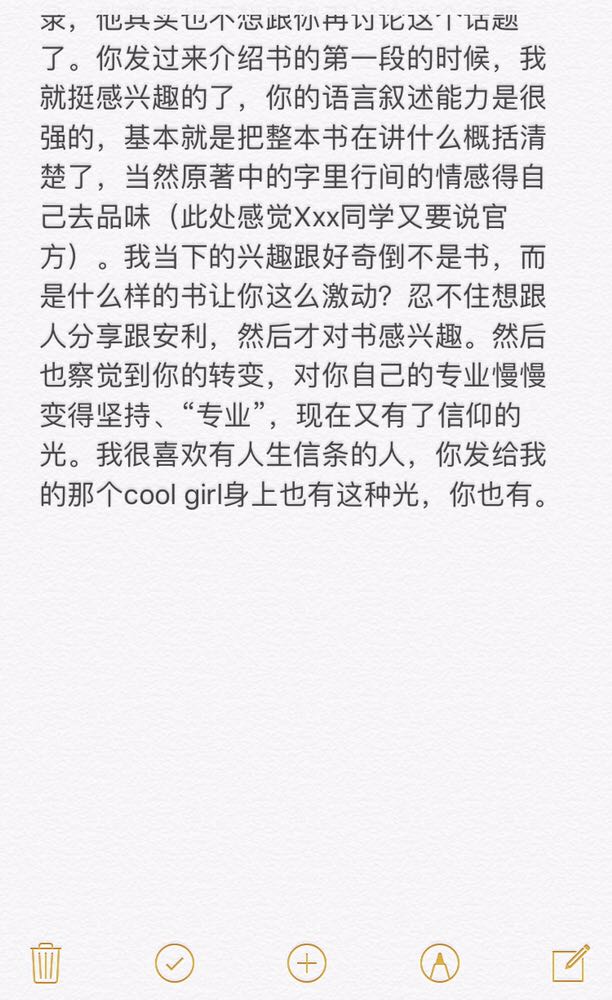
Task: Open the plus attachment menu
Action: point(307,963)
